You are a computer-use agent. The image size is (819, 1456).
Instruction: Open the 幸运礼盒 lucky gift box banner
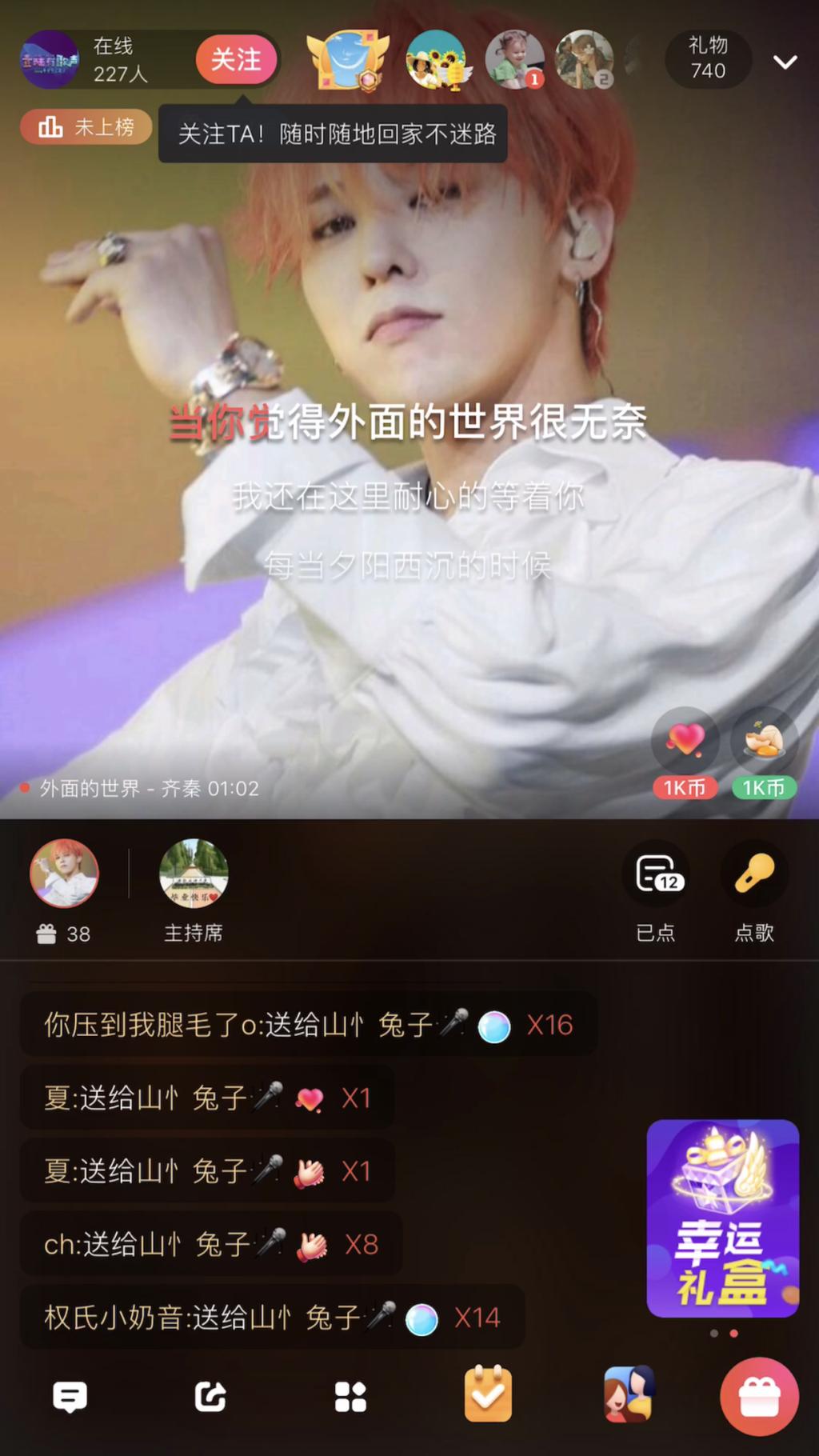coord(722,1218)
